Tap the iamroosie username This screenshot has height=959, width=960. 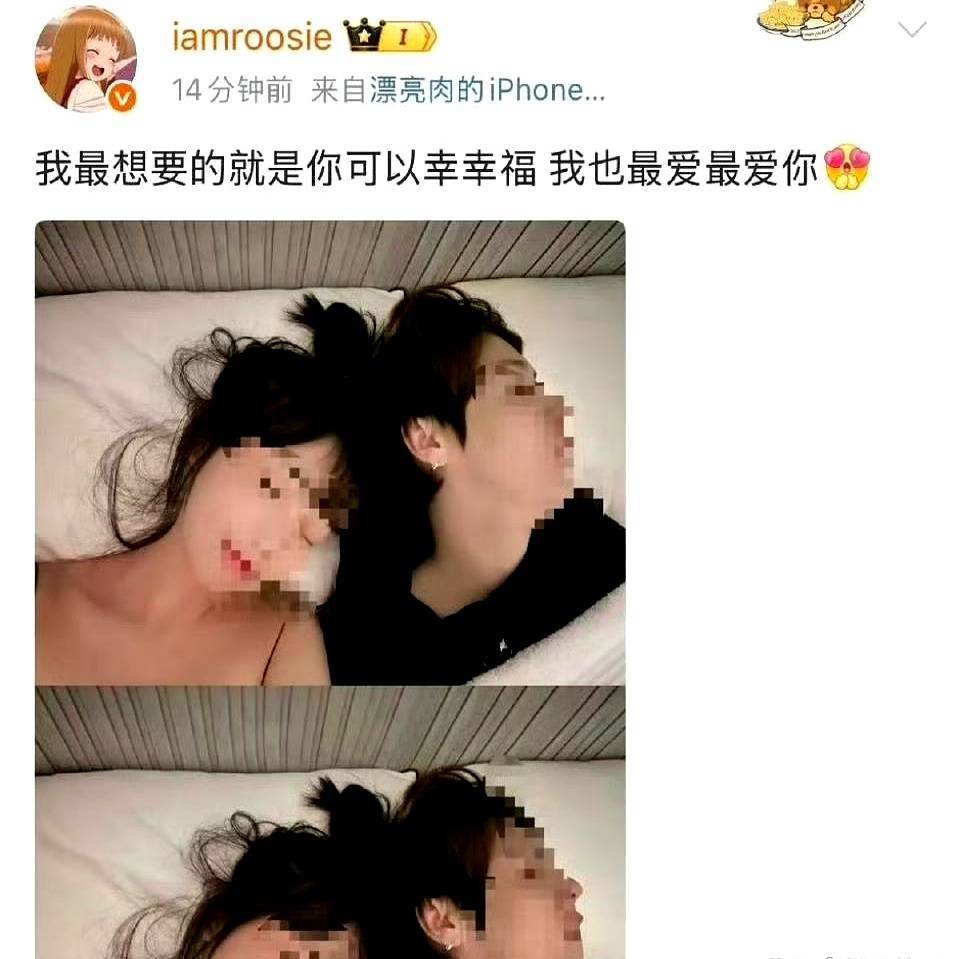pyautogui.click(x=252, y=38)
